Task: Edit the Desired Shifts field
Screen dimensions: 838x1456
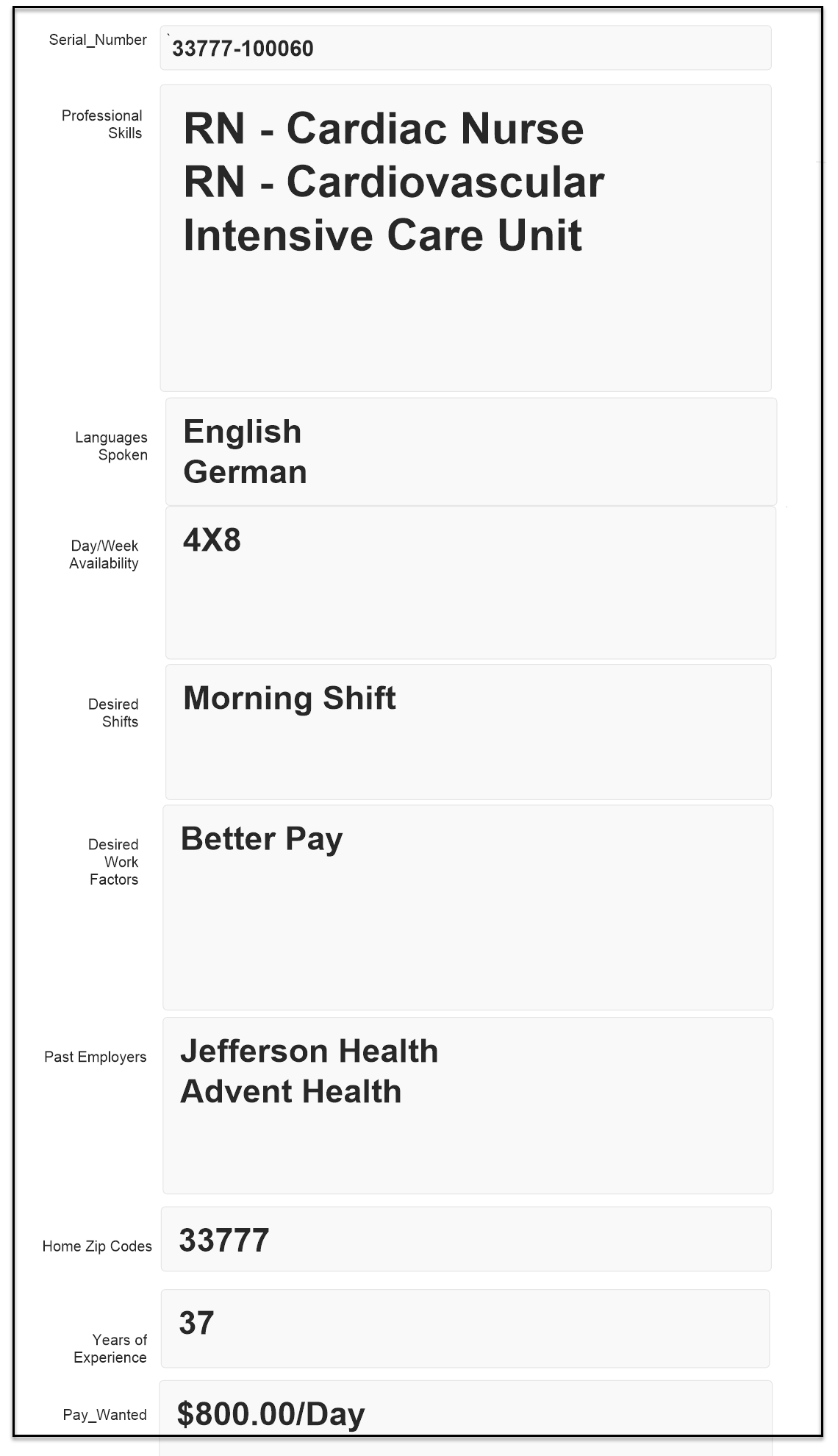Action: click(468, 732)
